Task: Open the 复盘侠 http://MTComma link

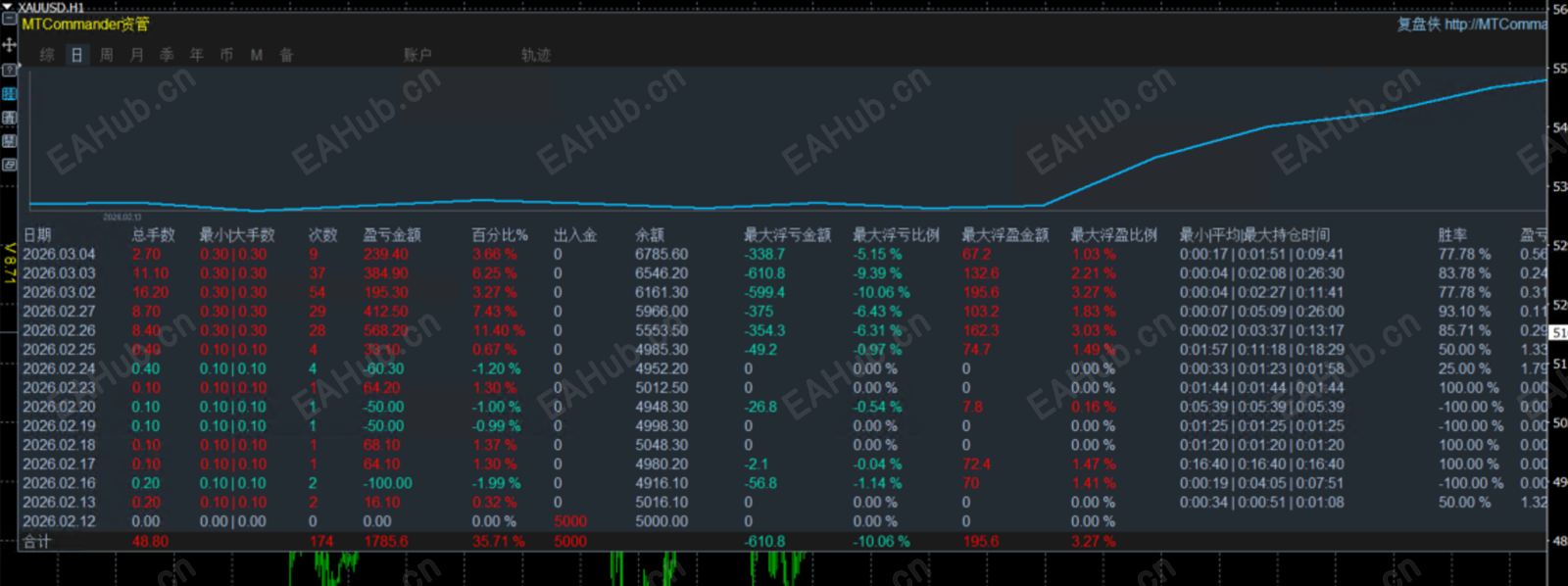Action: click(x=1472, y=24)
